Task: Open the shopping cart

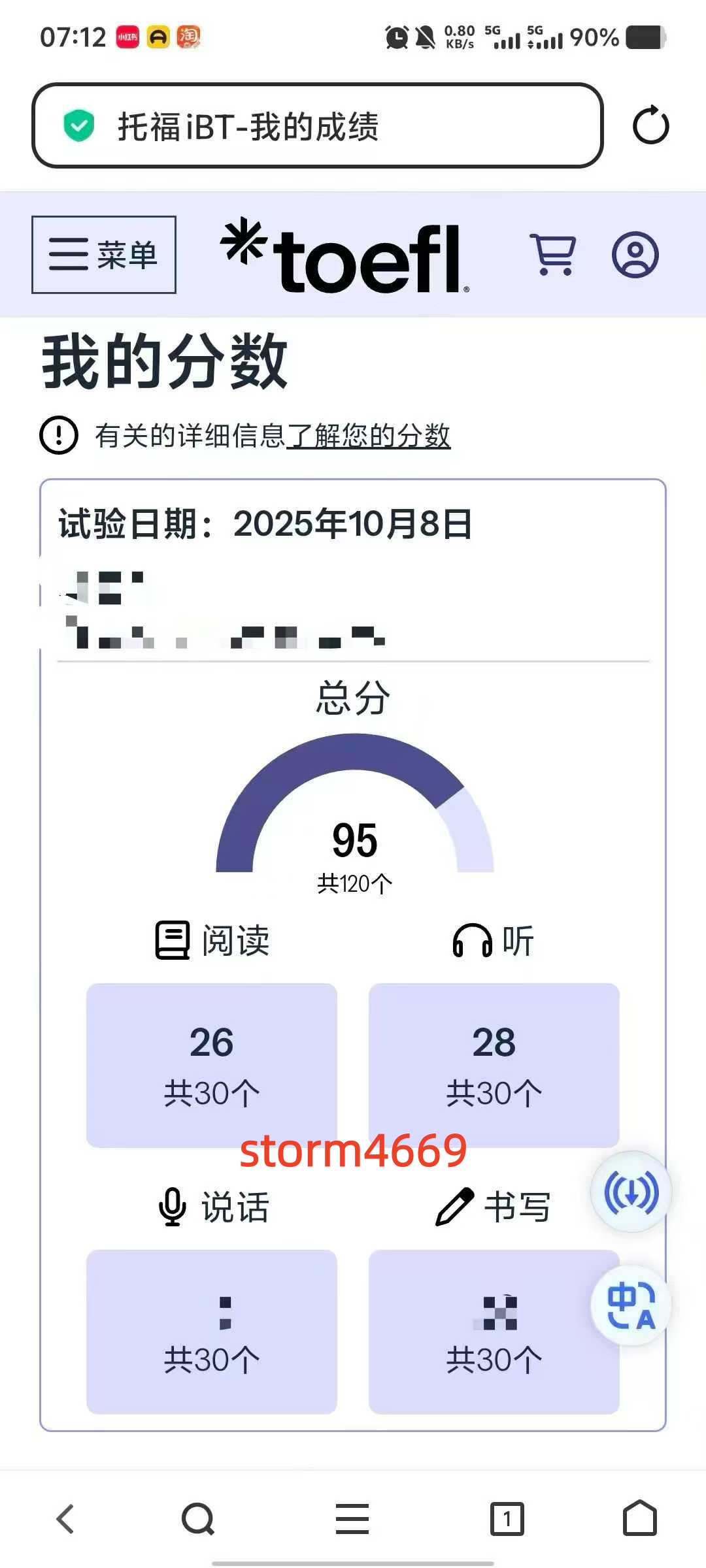Action: (554, 255)
